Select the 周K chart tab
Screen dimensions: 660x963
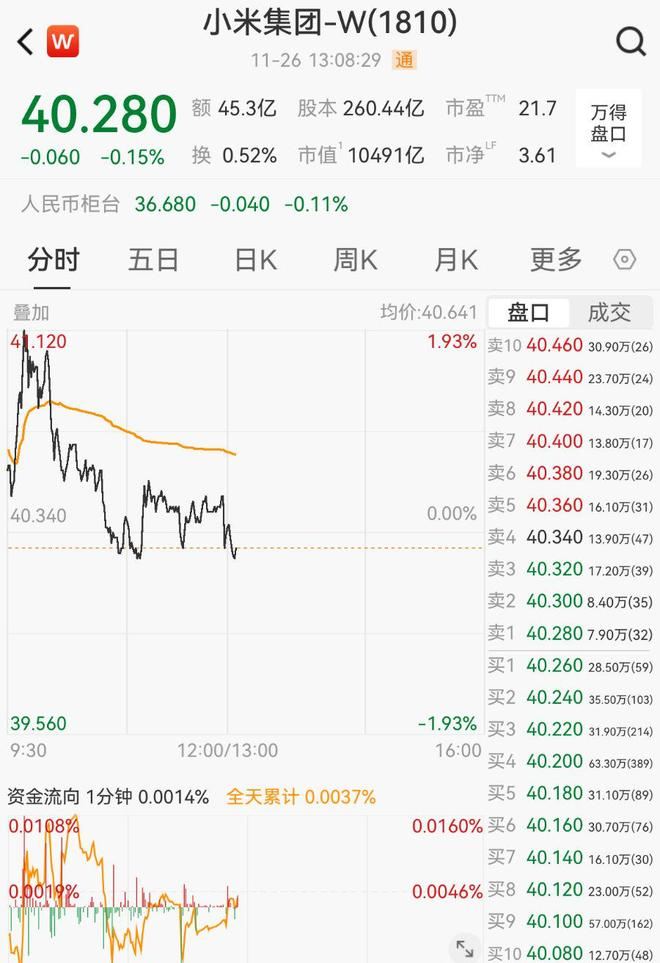coord(355,260)
